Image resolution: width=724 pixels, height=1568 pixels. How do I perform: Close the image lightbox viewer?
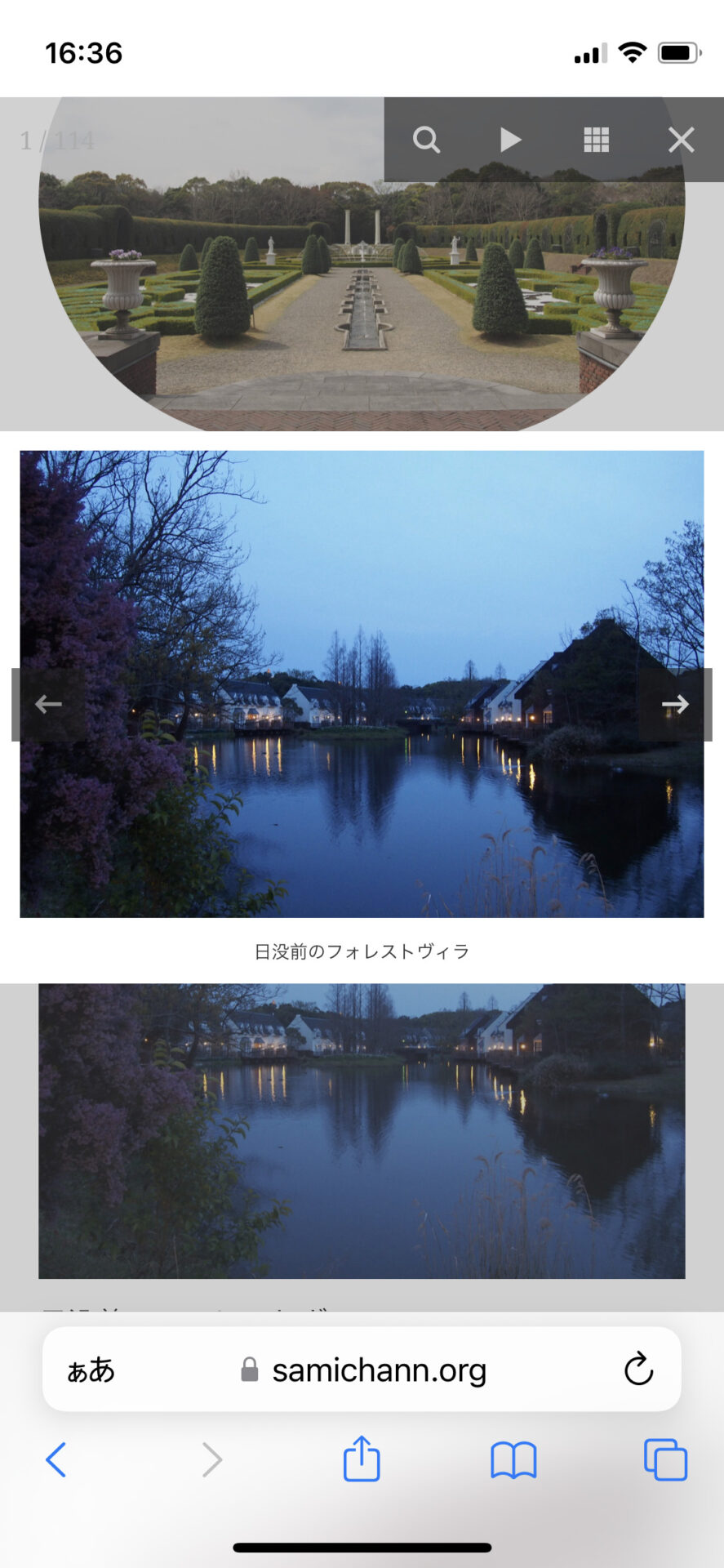click(682, 140)
